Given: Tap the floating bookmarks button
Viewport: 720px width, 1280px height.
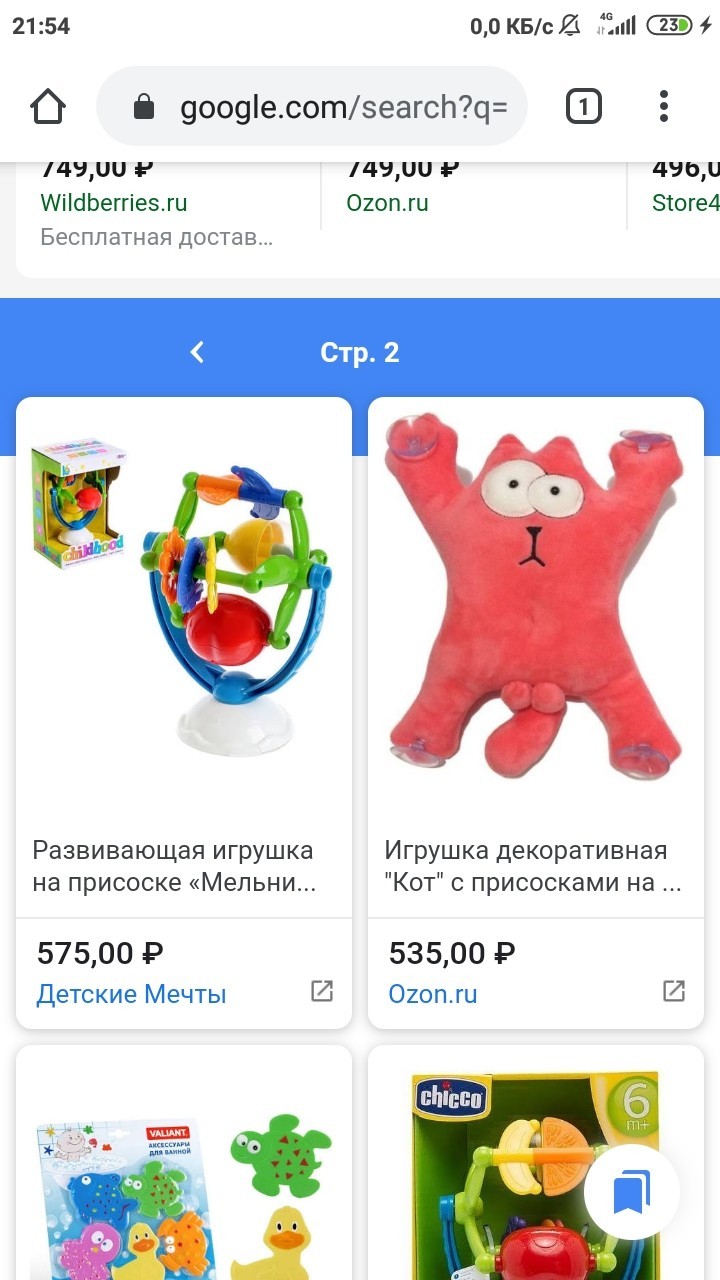Looking at the screenshot, I should pyautogui.click(x=631, y=1192).
